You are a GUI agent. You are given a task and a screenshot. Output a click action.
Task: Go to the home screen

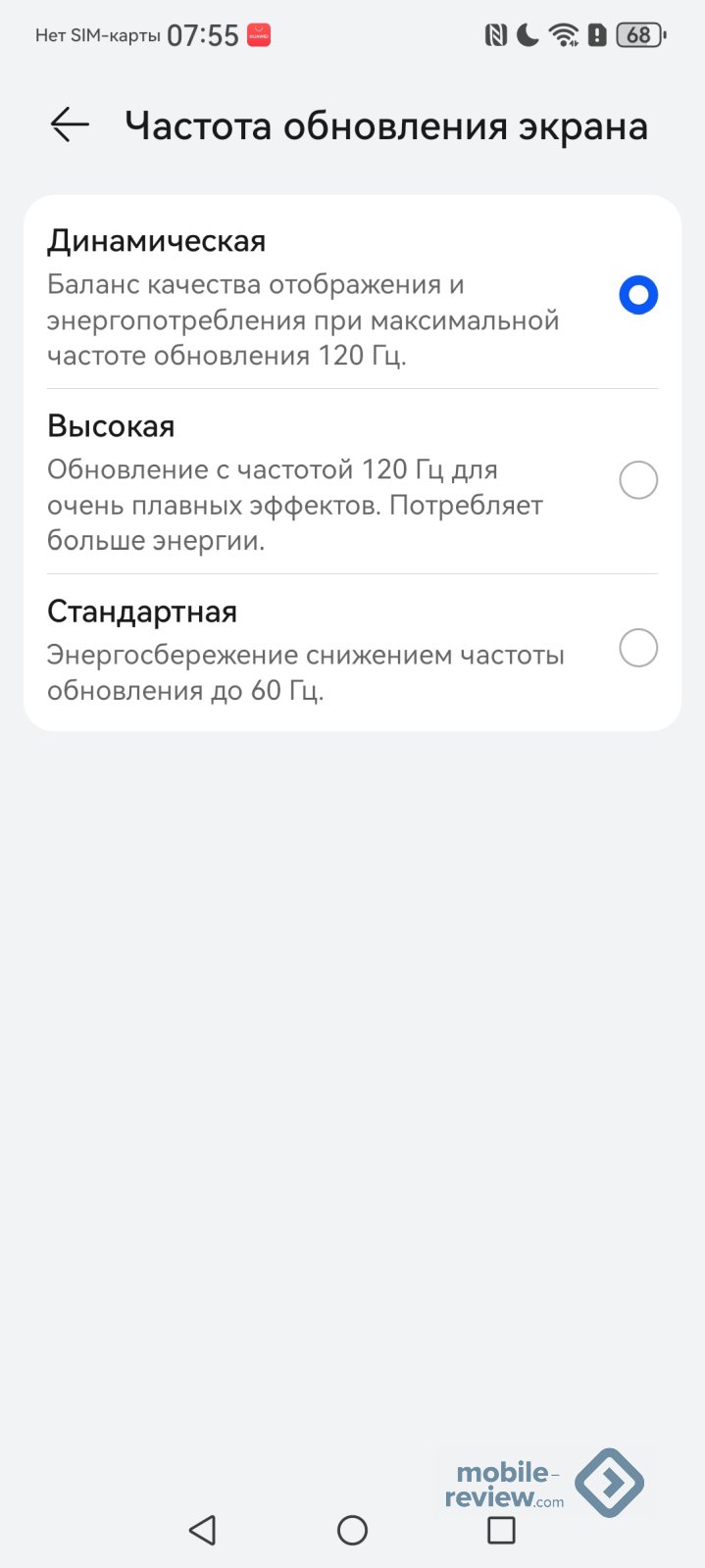tap(352, 1530)
